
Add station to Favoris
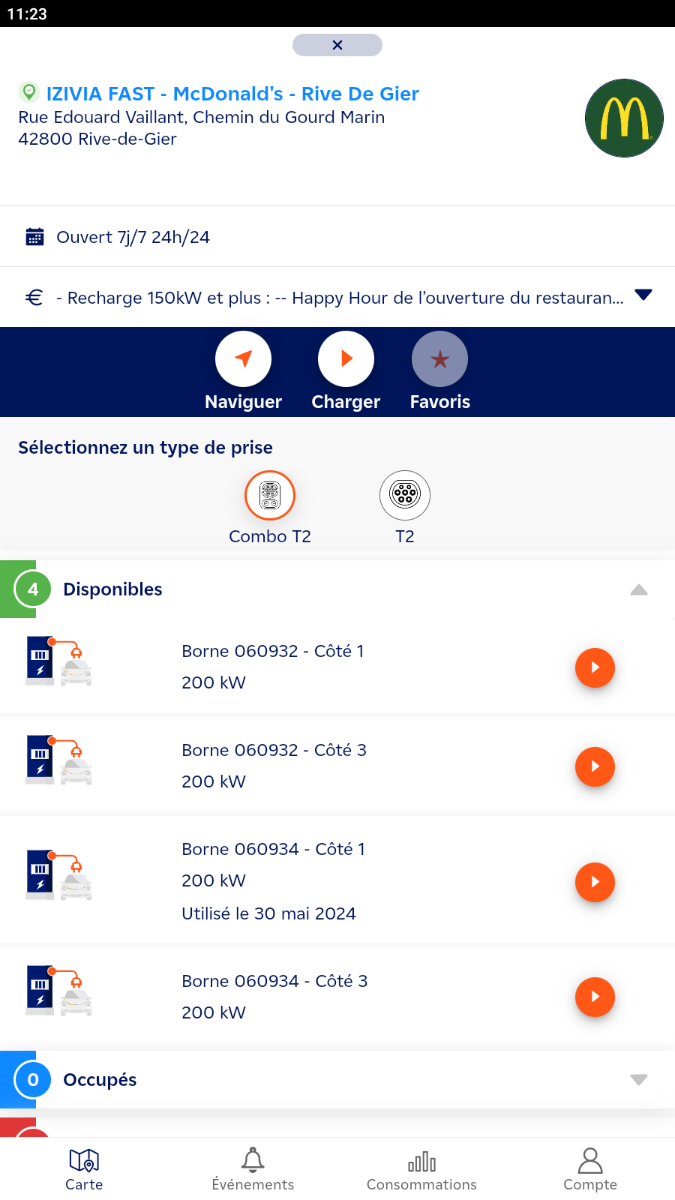tap(440, 360)
